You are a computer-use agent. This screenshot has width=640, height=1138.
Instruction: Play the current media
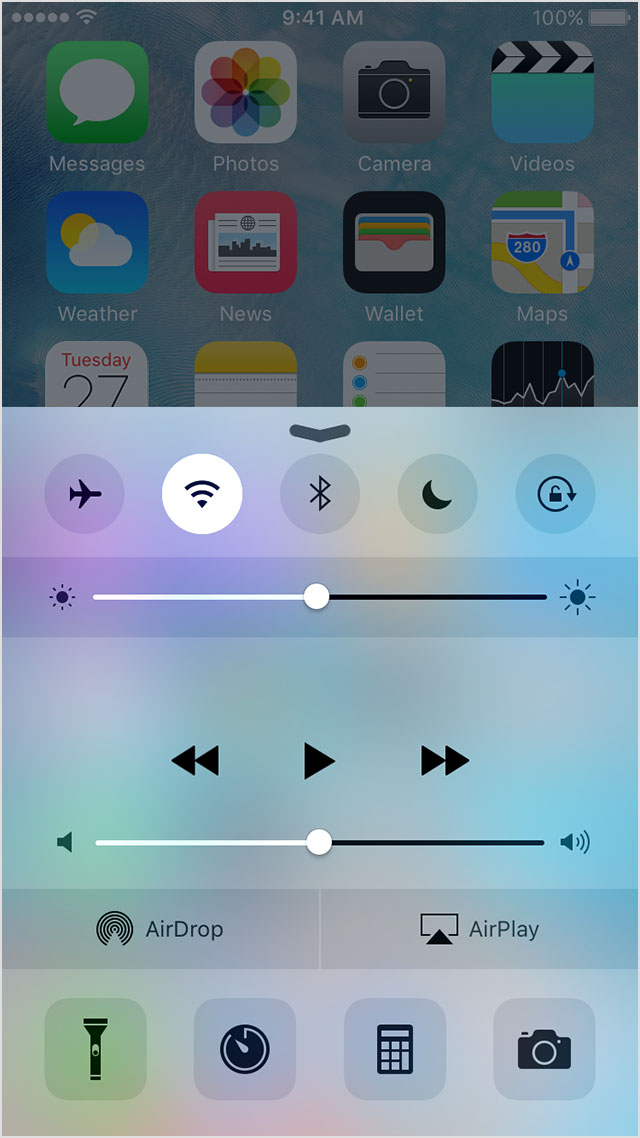coord(319,761)
